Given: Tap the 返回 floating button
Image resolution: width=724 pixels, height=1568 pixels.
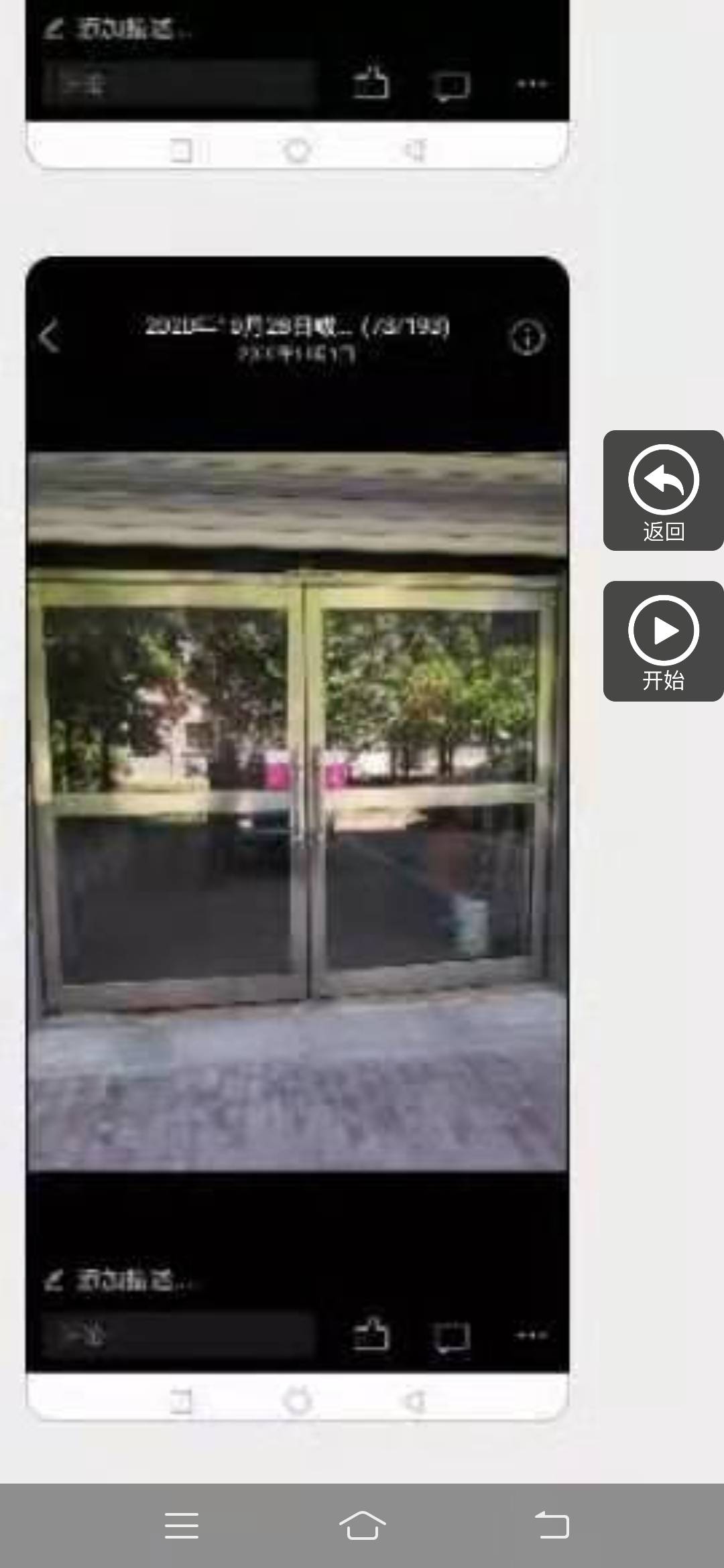Looking at the screenshot, I should (663, 491).
